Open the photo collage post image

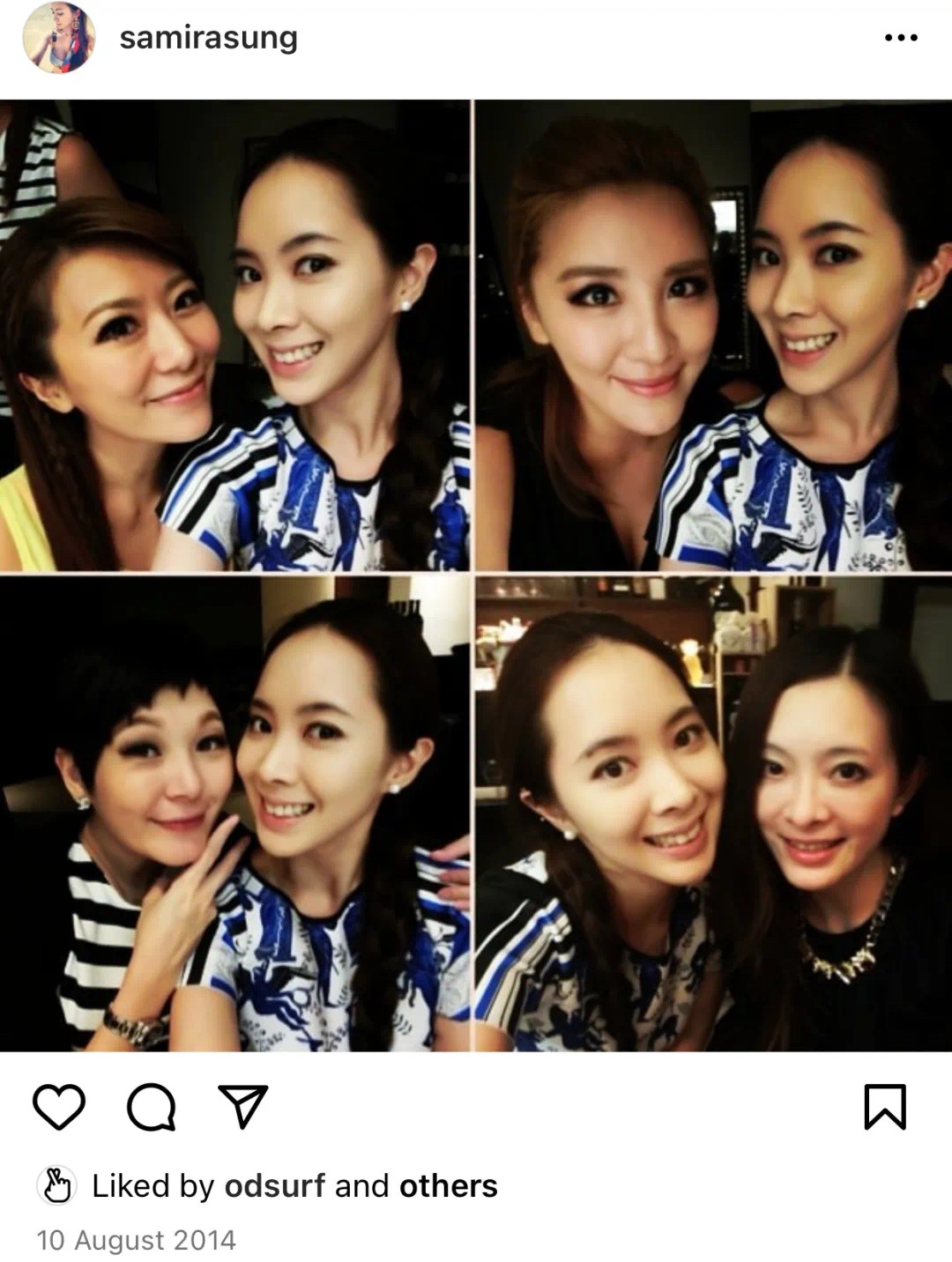(x=476, y=575)
